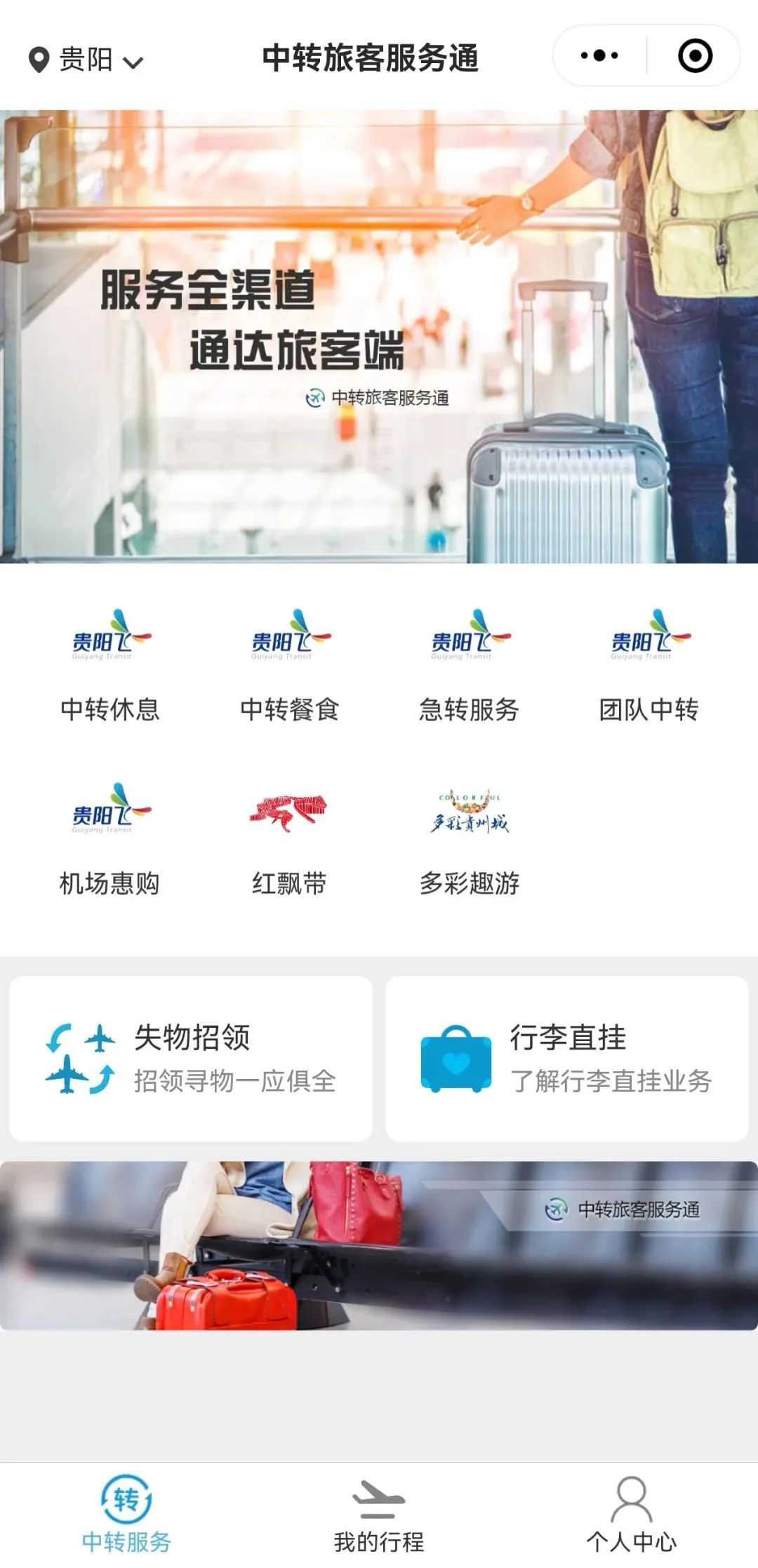This screenshot has width=758, height=1568.
Task: Open the 服务全渠道 top banner
Action: click(379, 337)
